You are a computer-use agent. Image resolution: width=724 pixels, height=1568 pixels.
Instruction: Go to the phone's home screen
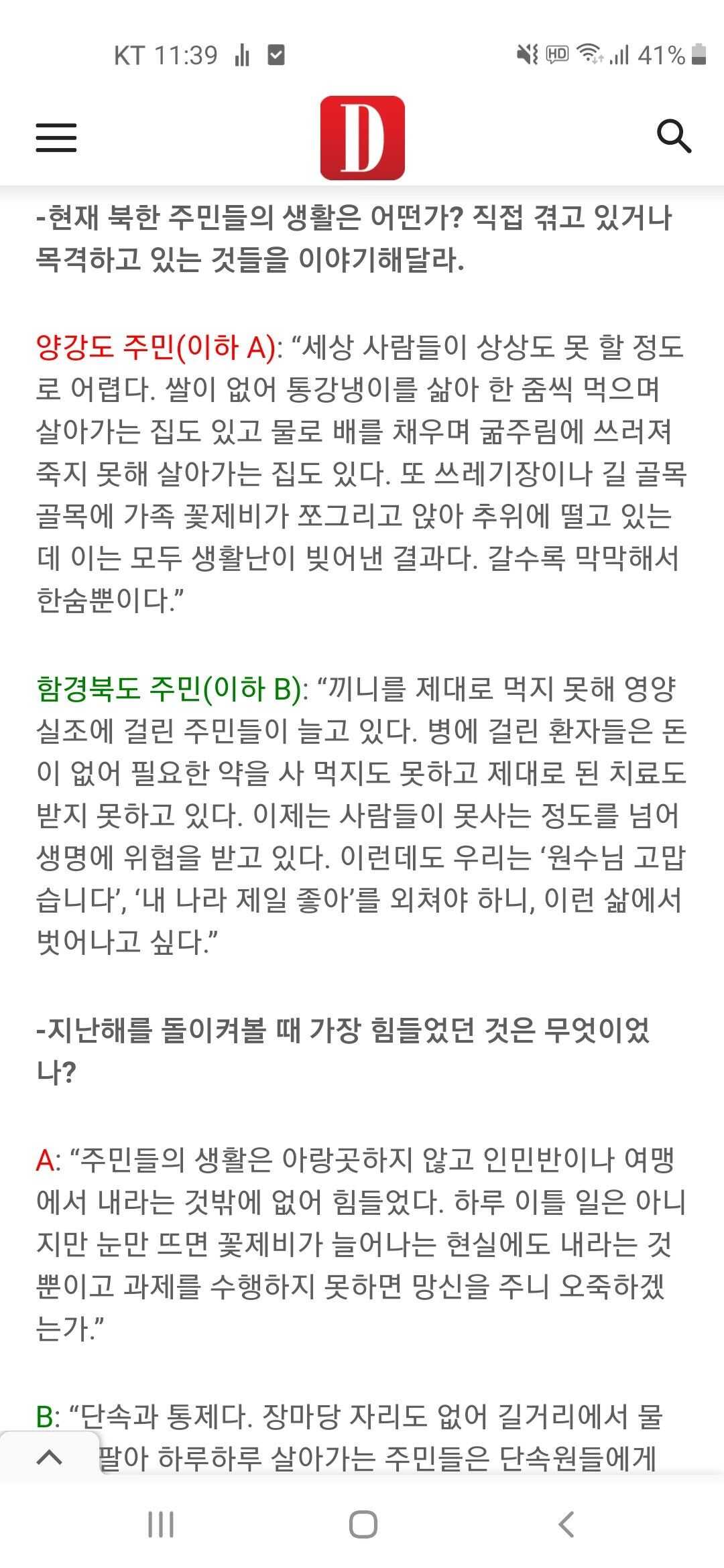click(363, 1524)
